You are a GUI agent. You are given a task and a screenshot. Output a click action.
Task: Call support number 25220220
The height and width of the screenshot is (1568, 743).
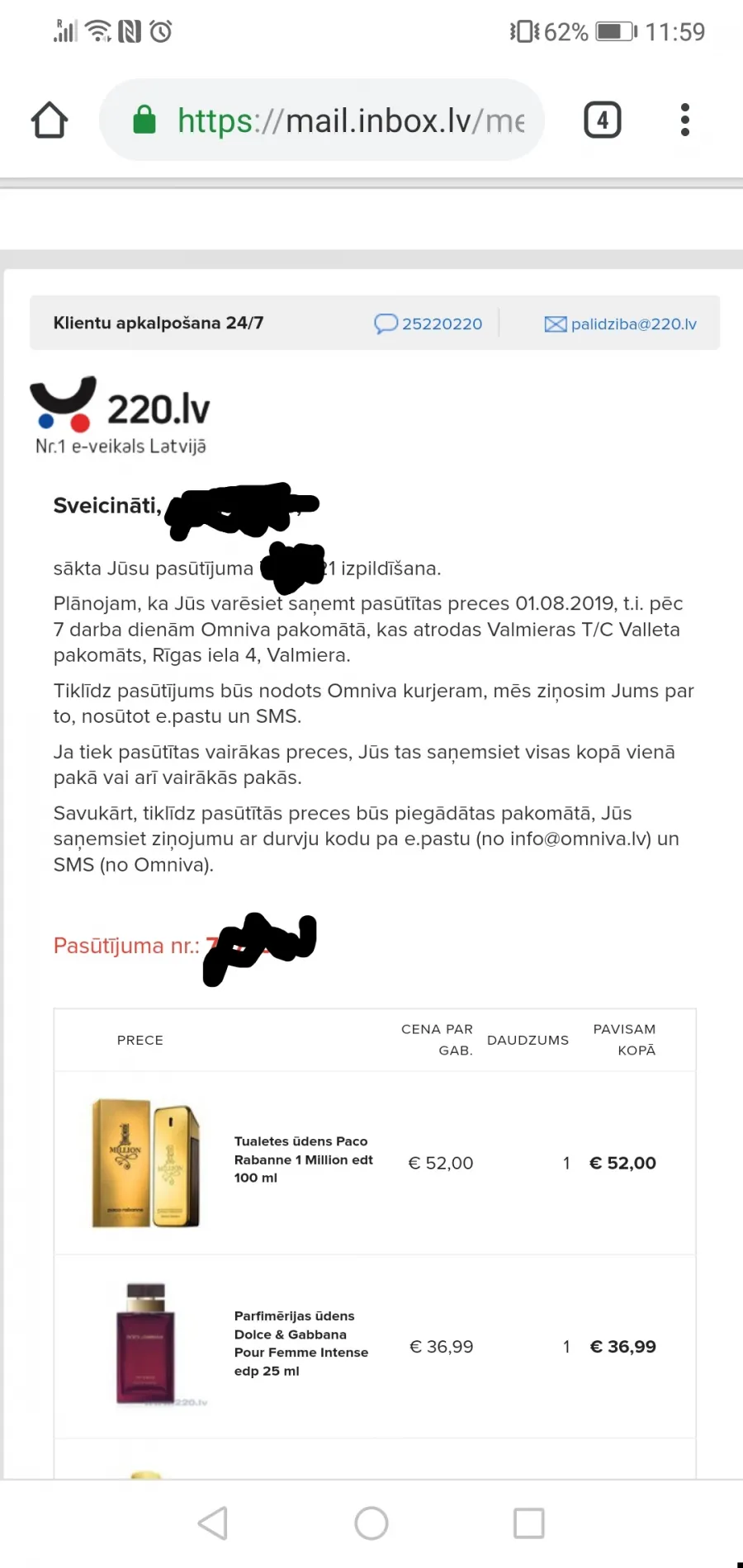point(428,324)
